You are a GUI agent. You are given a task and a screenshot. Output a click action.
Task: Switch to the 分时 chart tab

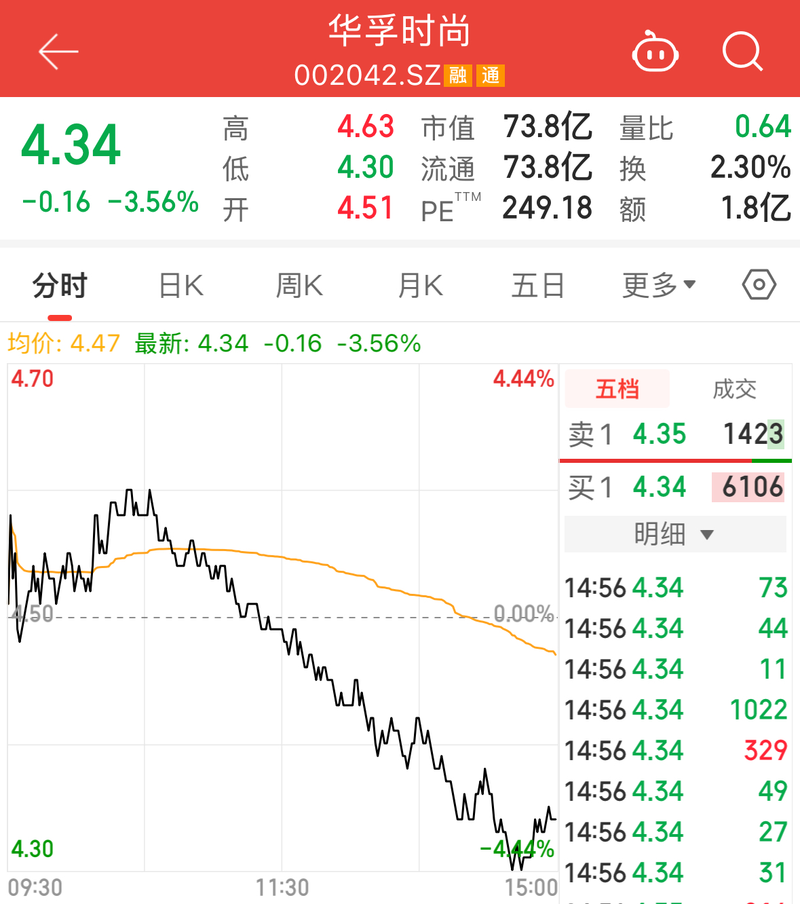(x=60, y=286)
